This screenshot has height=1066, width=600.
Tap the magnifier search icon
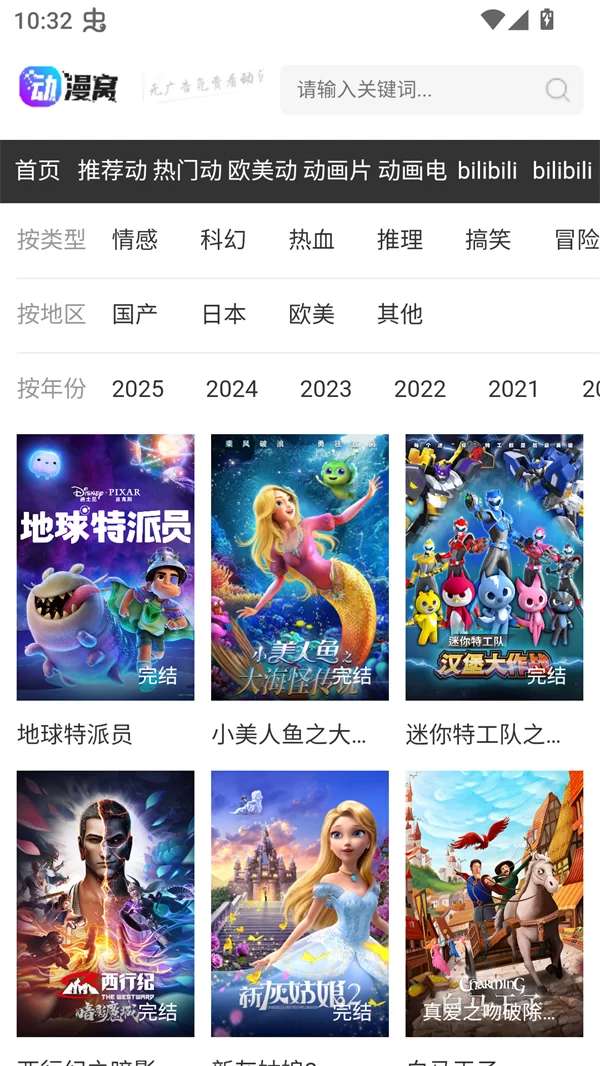tap(557, 90)
